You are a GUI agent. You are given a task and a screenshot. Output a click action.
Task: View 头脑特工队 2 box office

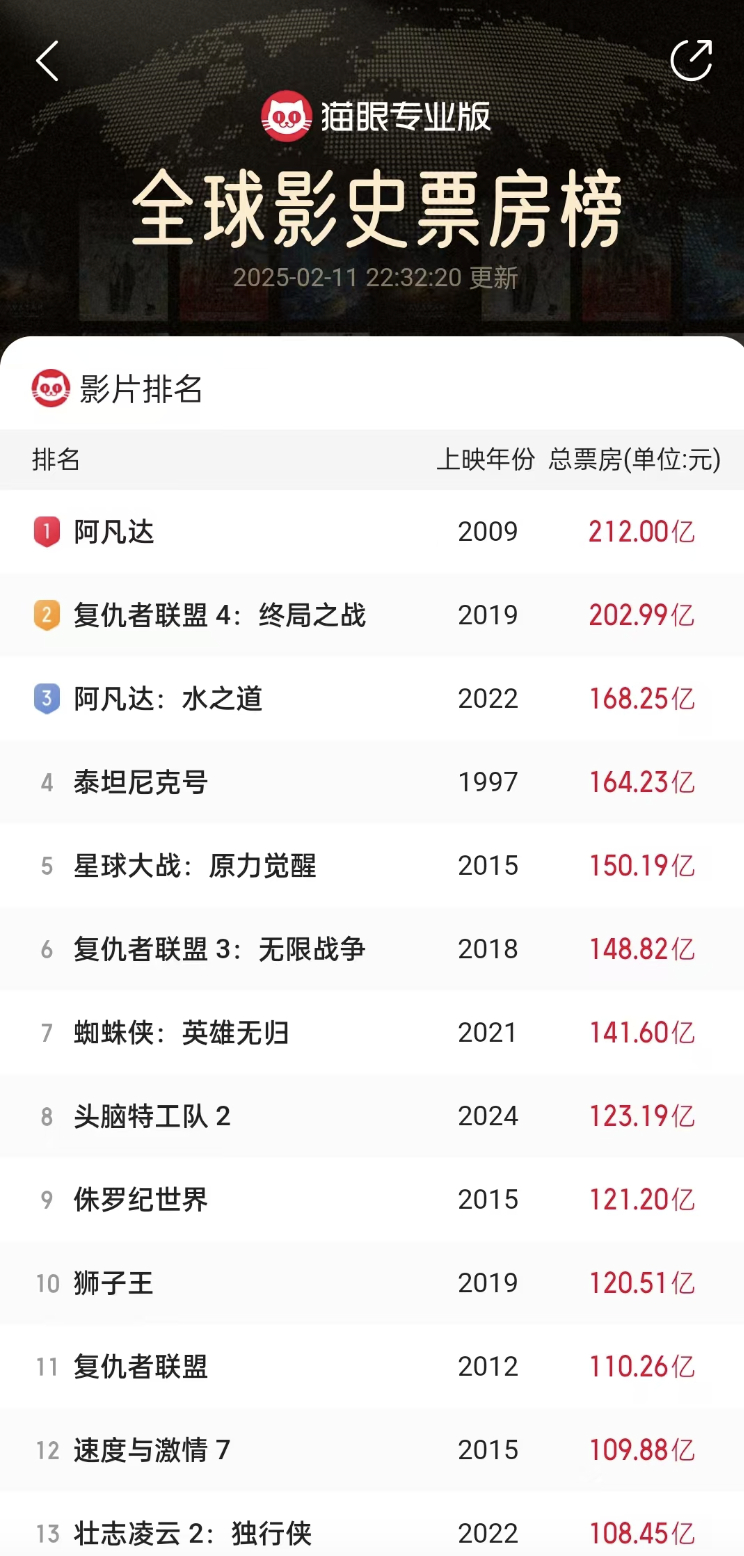(x=372, y=1116)
